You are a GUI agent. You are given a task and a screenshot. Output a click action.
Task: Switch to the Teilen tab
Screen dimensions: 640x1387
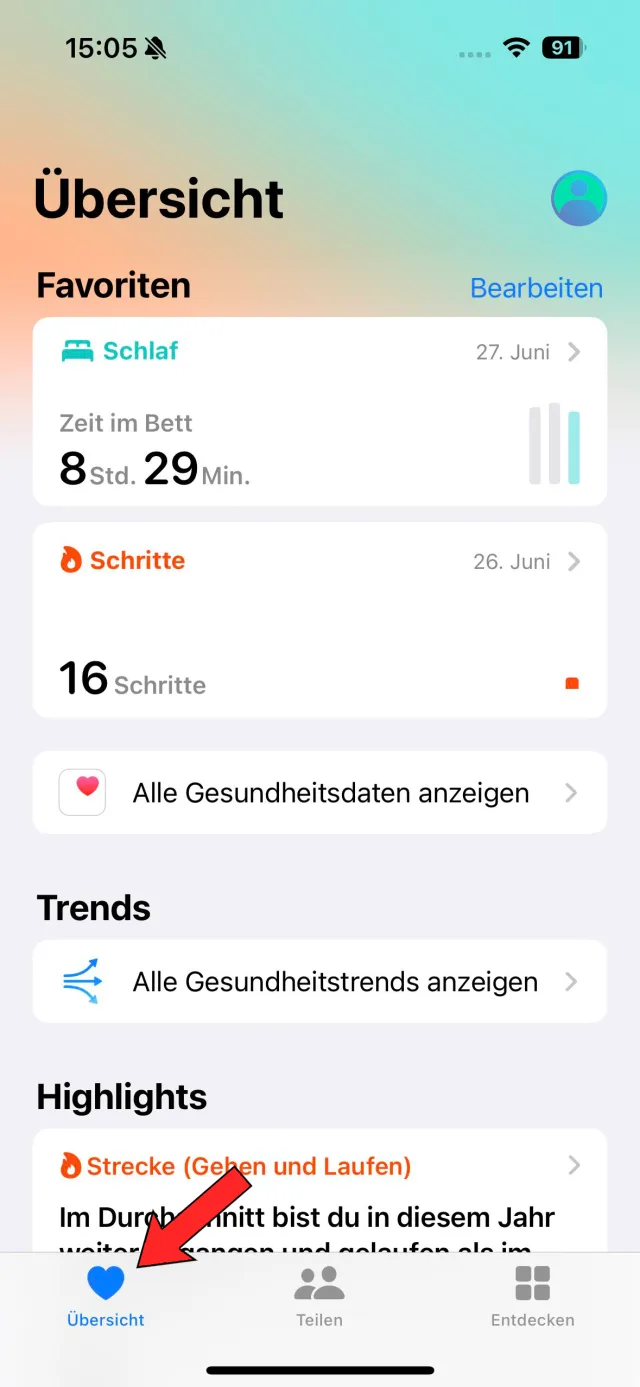[319, 1294]
